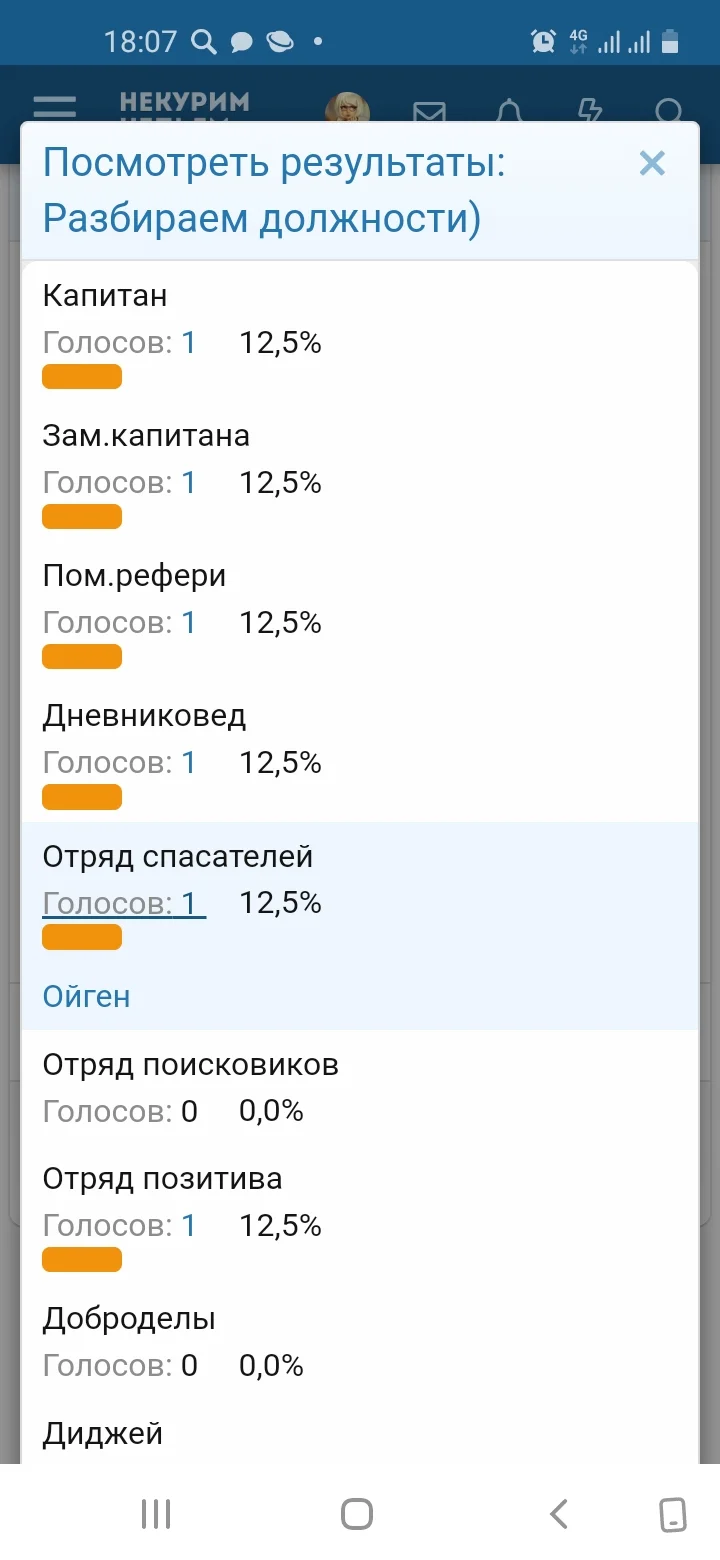The width and height of the screenshot is (720, 1560).
Task: Open Ойген voter profile link
Action: [85, 996]
